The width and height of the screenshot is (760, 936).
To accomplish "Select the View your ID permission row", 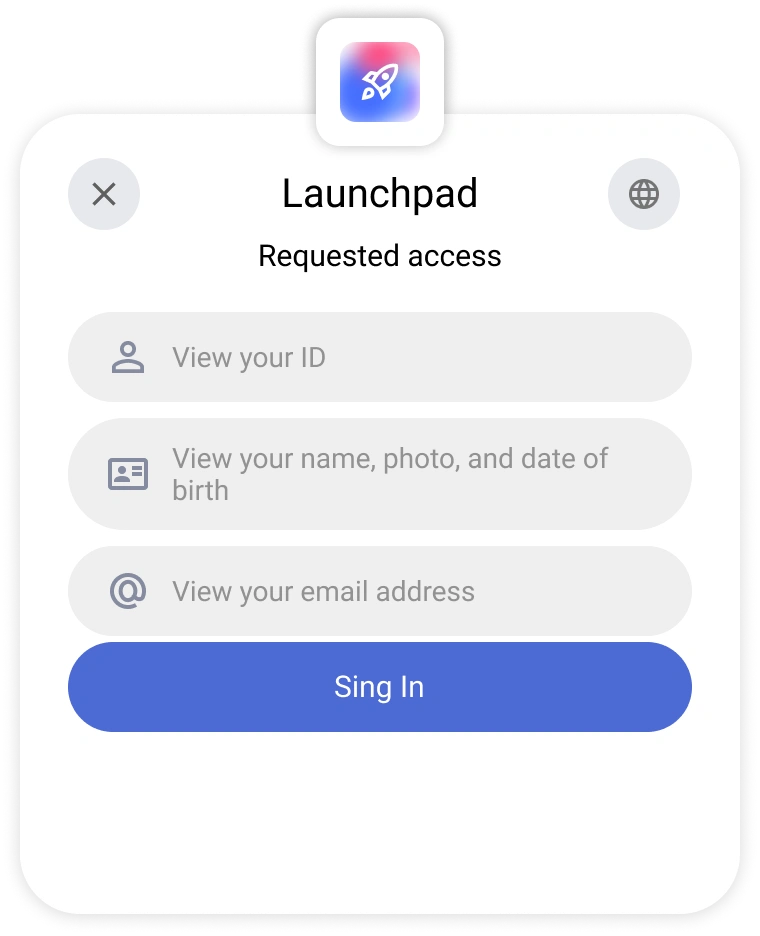I will click(380, 357).
